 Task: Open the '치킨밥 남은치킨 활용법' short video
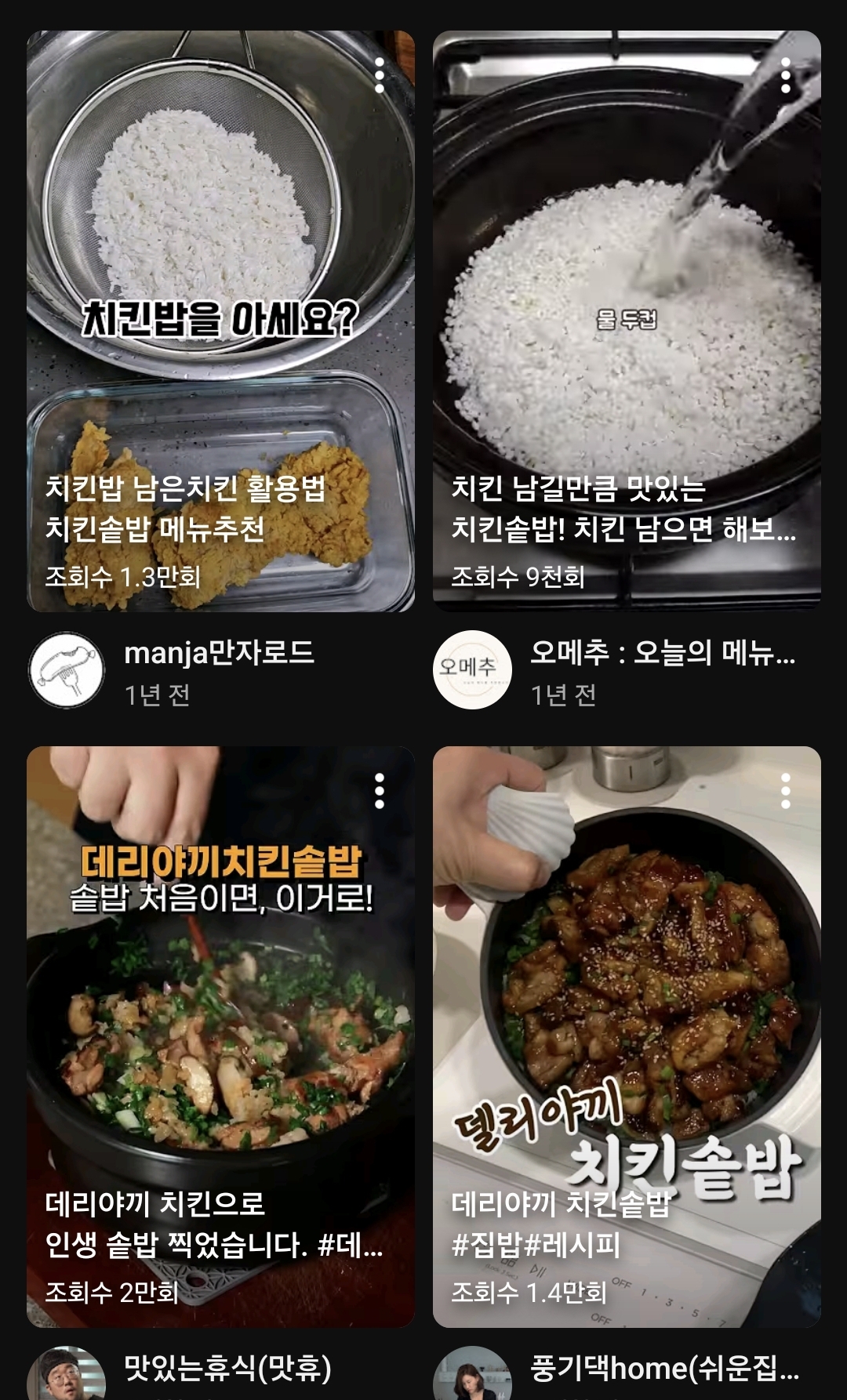[220, 321]
